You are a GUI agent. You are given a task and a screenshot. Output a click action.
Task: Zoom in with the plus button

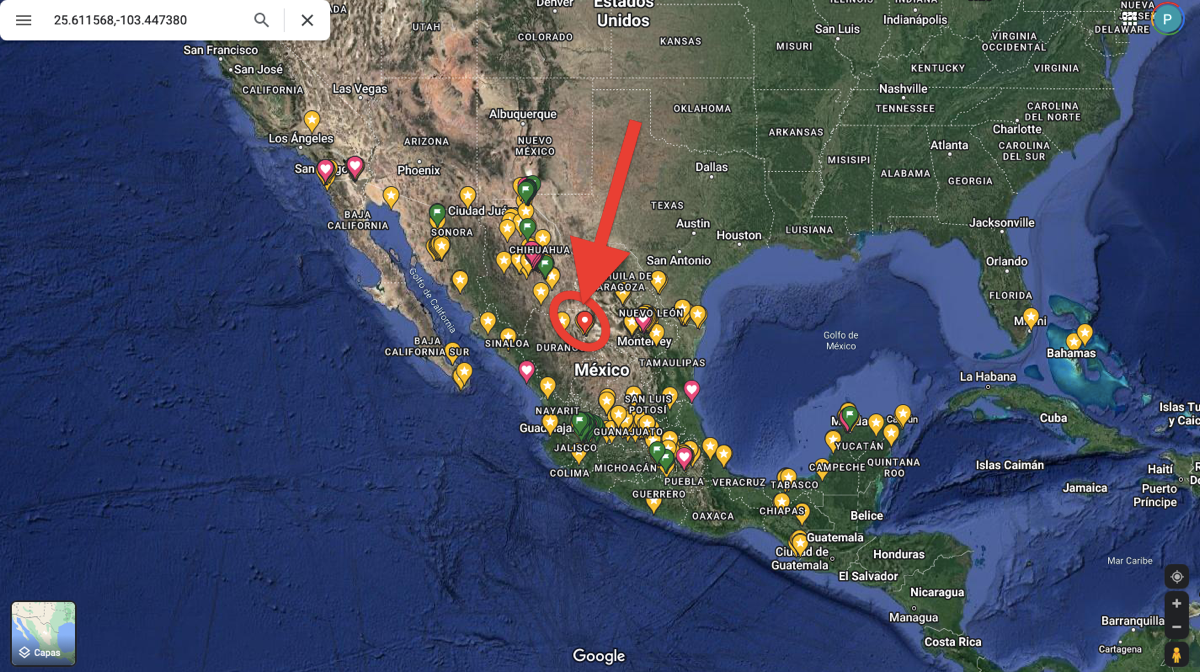[1177, 604]
